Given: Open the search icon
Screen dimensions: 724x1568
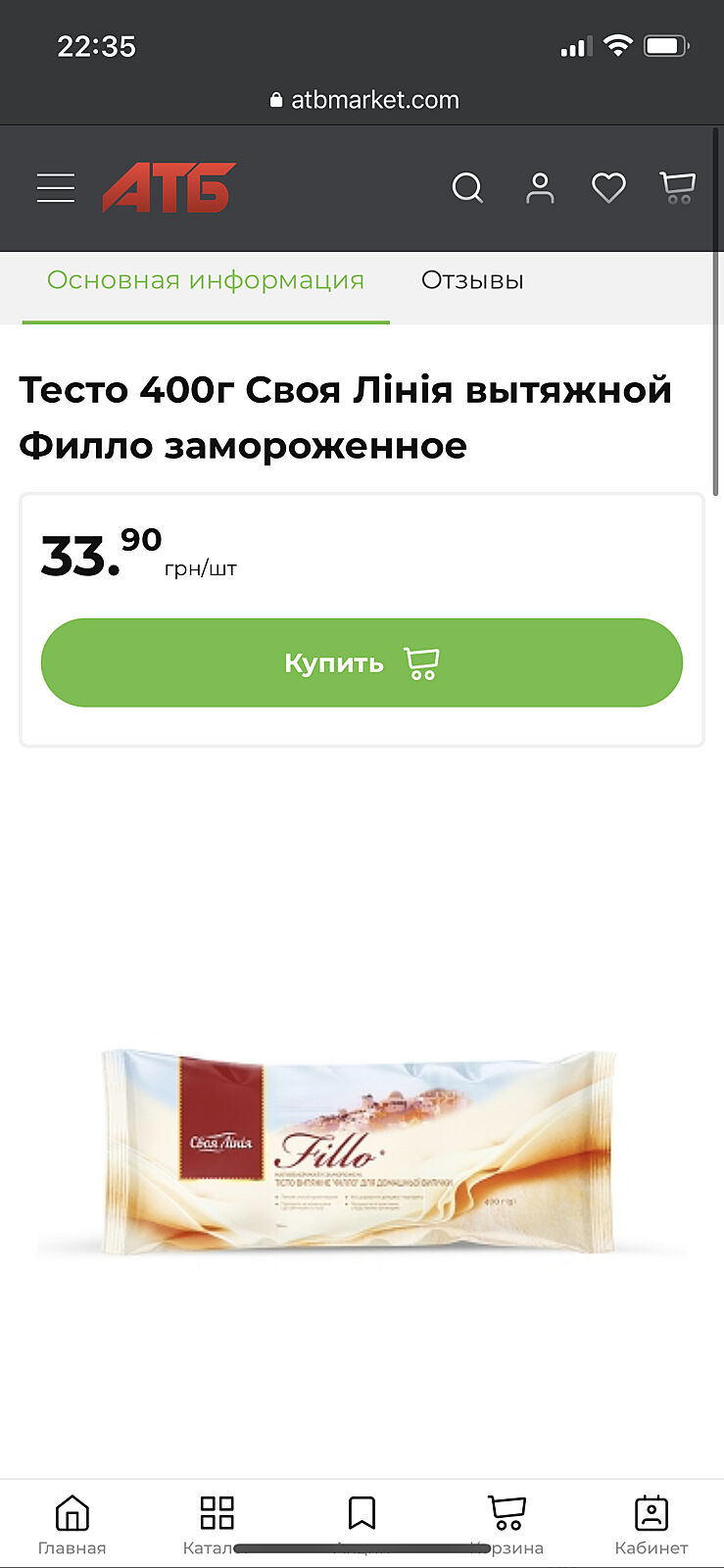Looking at the screenshot, I should [467, 187].
